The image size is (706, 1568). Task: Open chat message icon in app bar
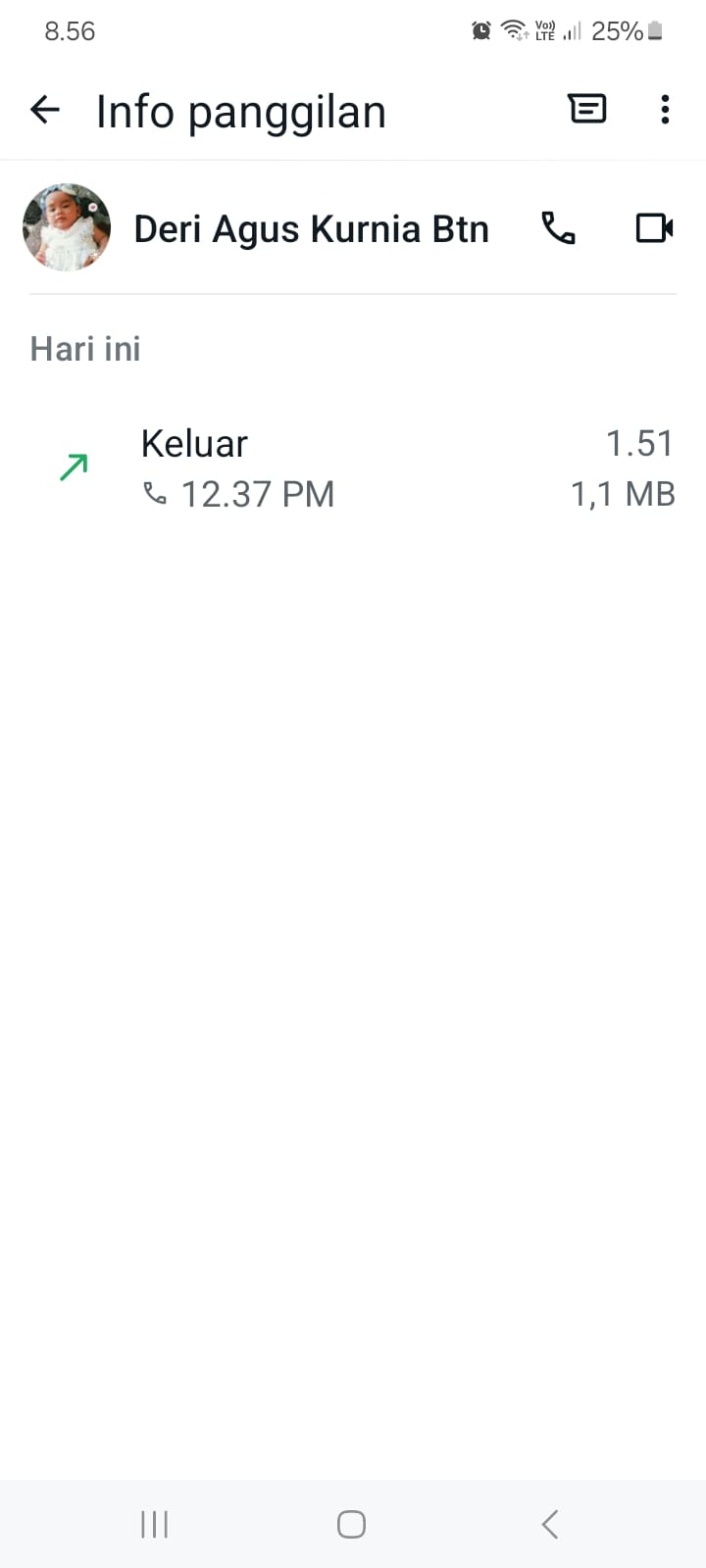(x=587, y=109)
